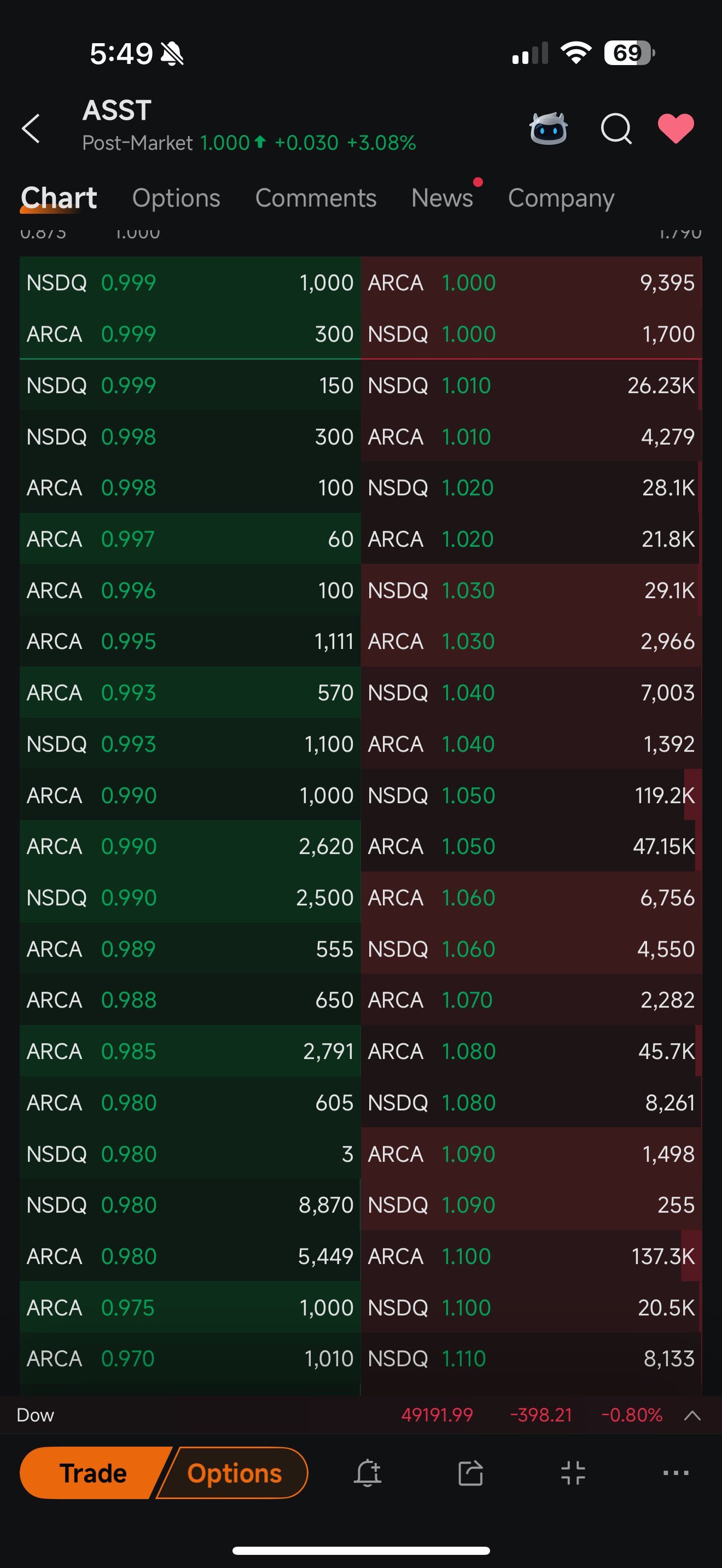Remove ASST from favorites via the heart

point(676,128)
